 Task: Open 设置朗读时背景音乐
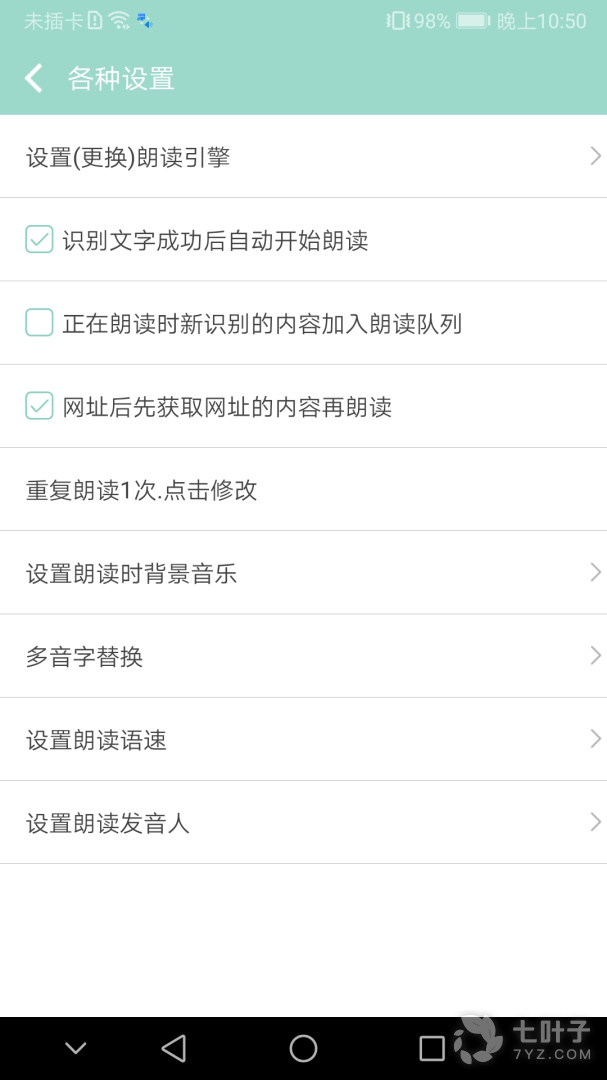[x=303, y=573]
